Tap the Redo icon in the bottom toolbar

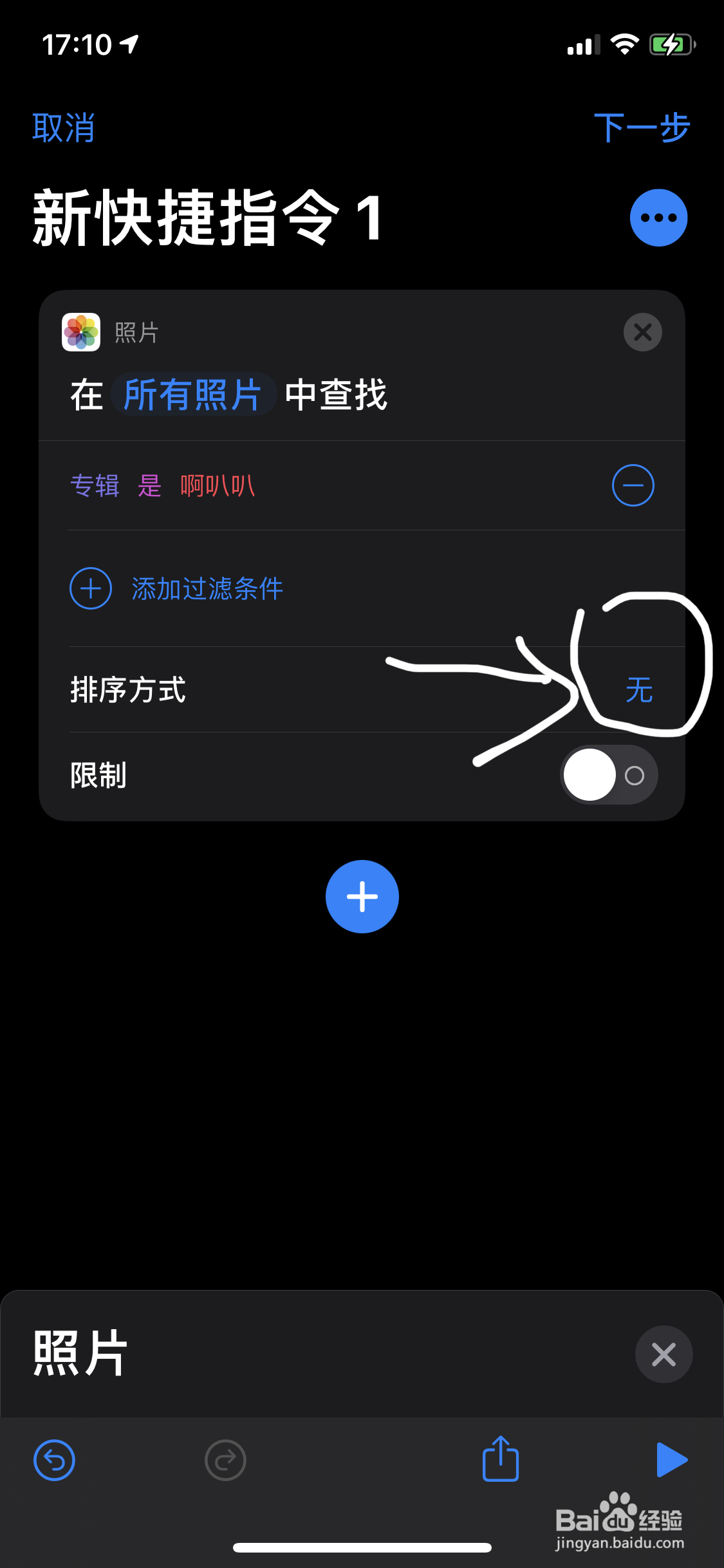[x=225, y=1460]
